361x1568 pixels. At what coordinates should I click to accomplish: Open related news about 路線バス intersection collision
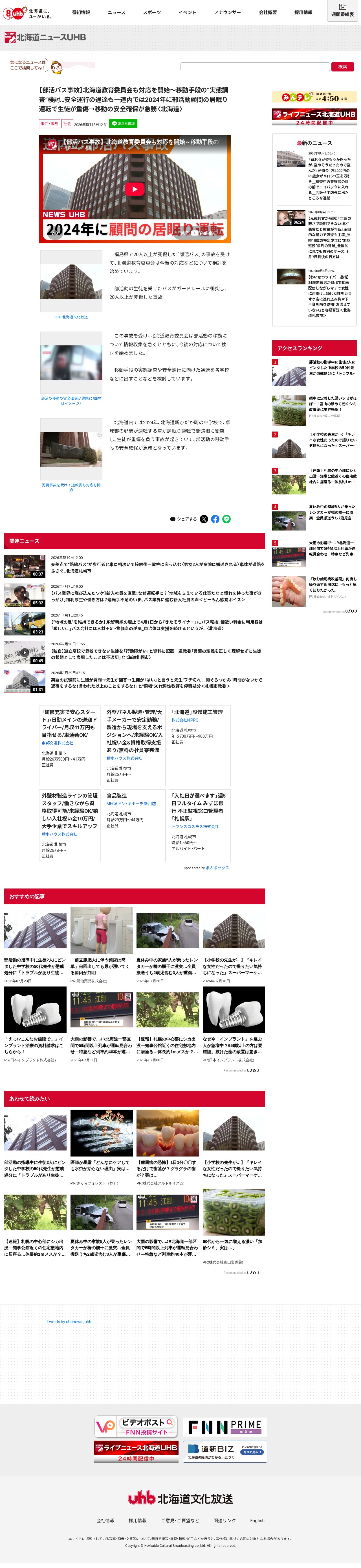(x=157, y=567)
